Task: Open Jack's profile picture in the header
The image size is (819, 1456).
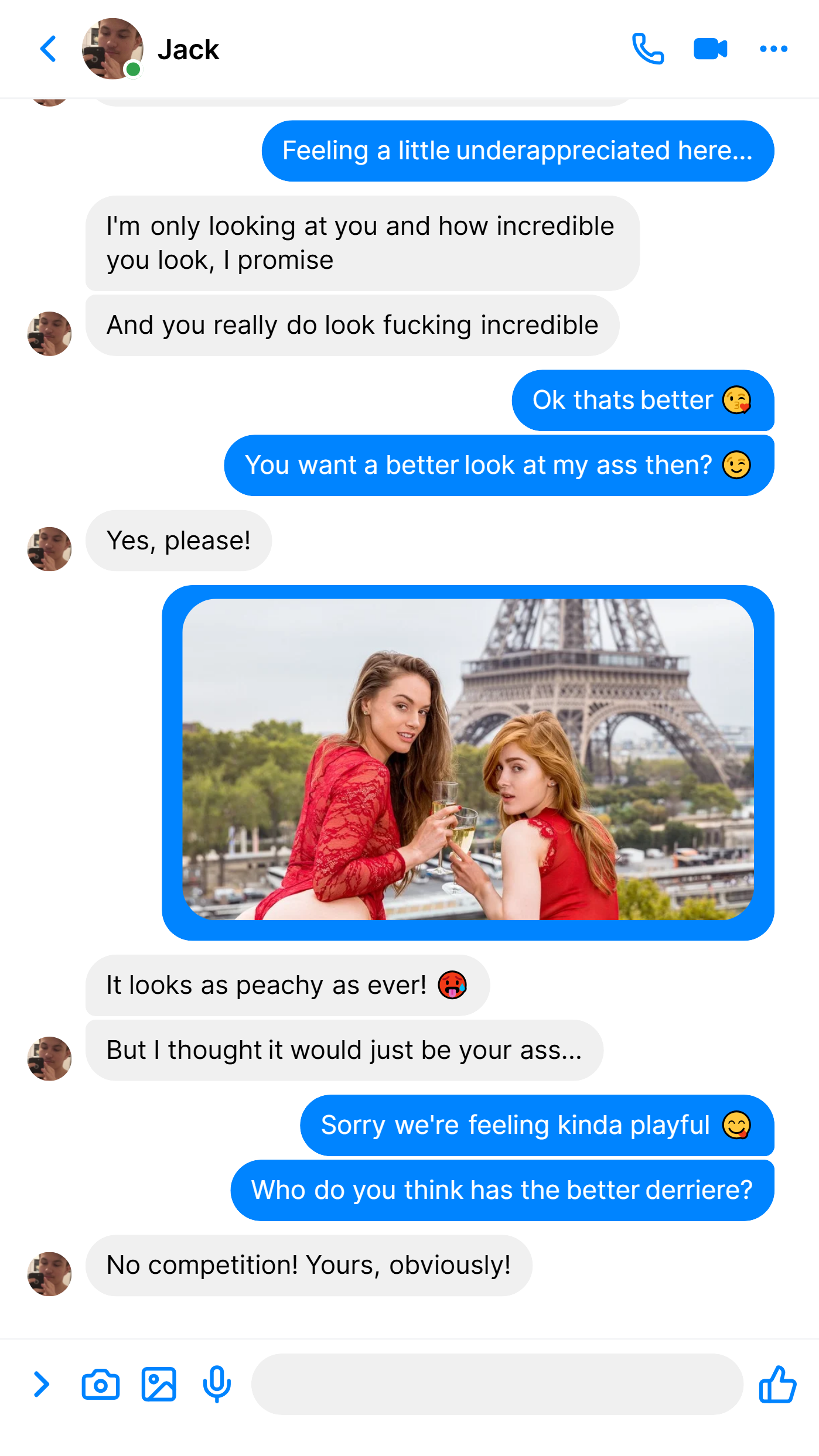Action: coord(112,49)
